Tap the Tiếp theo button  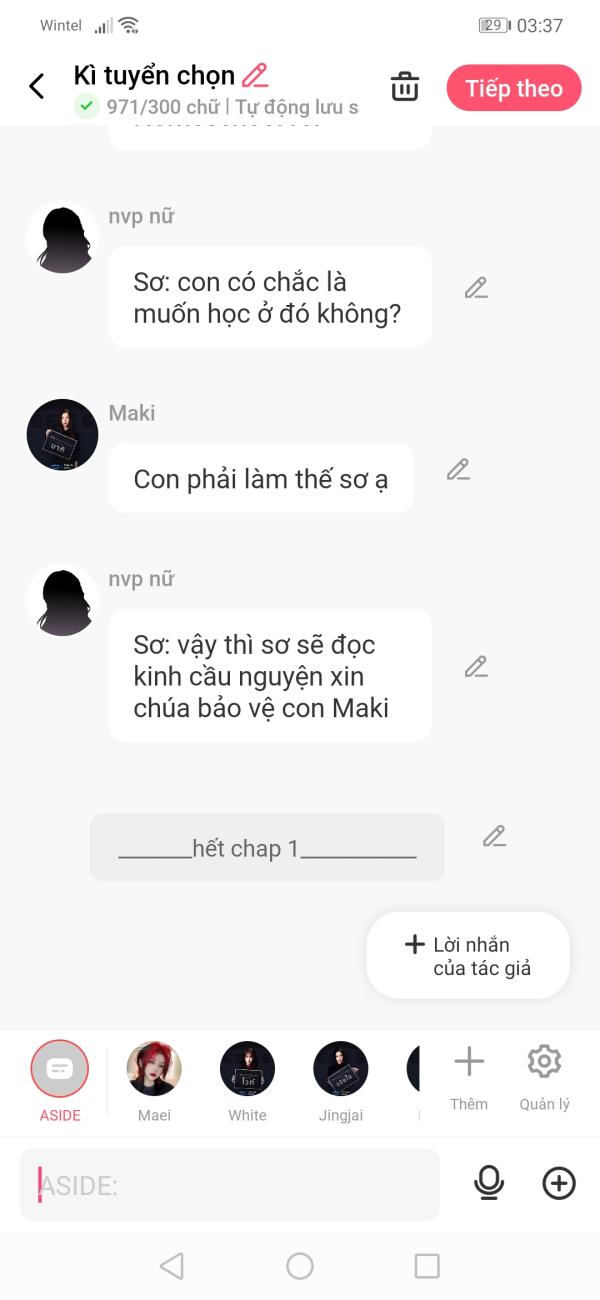click(x=514, y=88)
